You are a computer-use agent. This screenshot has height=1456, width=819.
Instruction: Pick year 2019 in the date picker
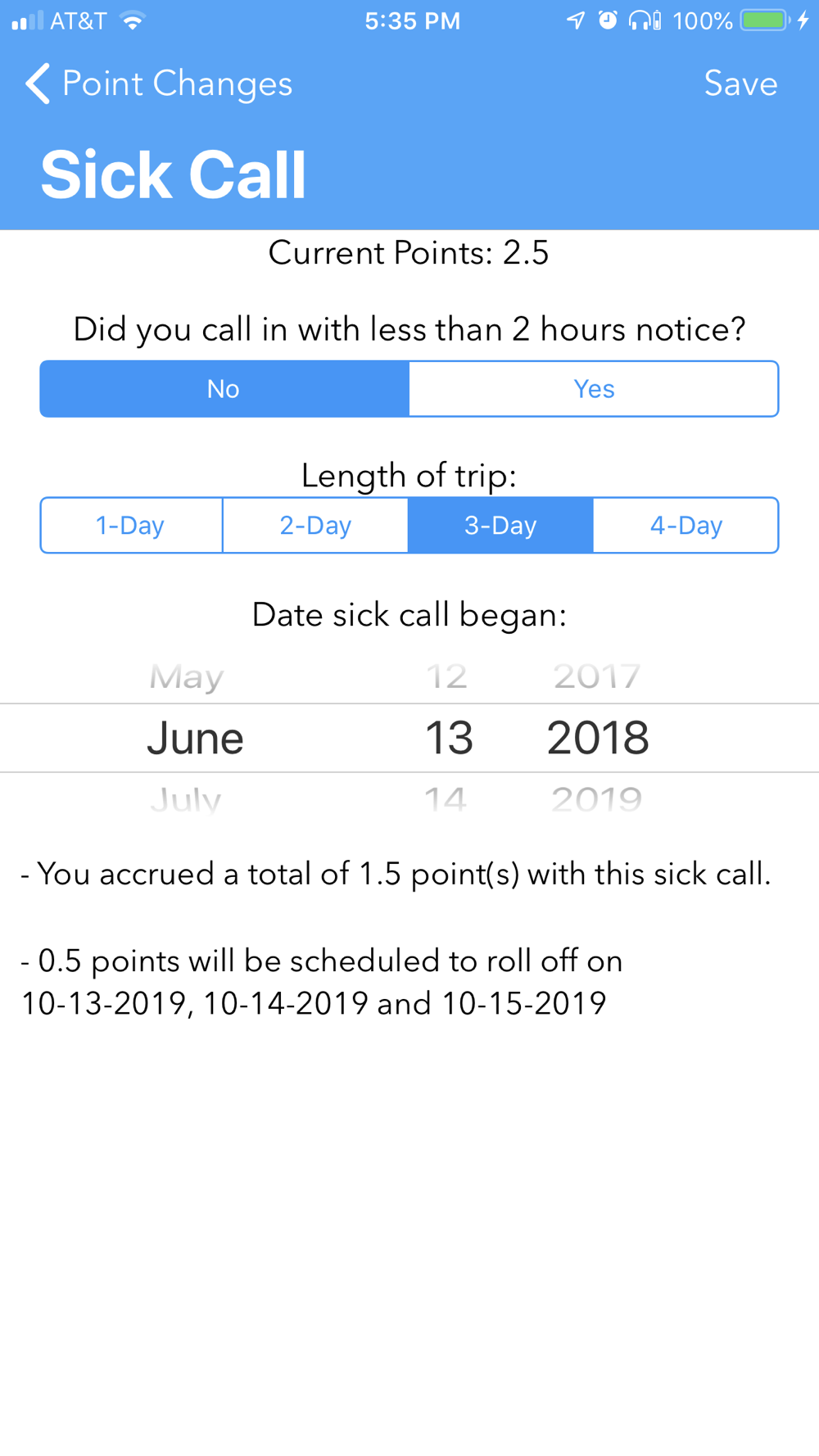[x=597, y=798]
